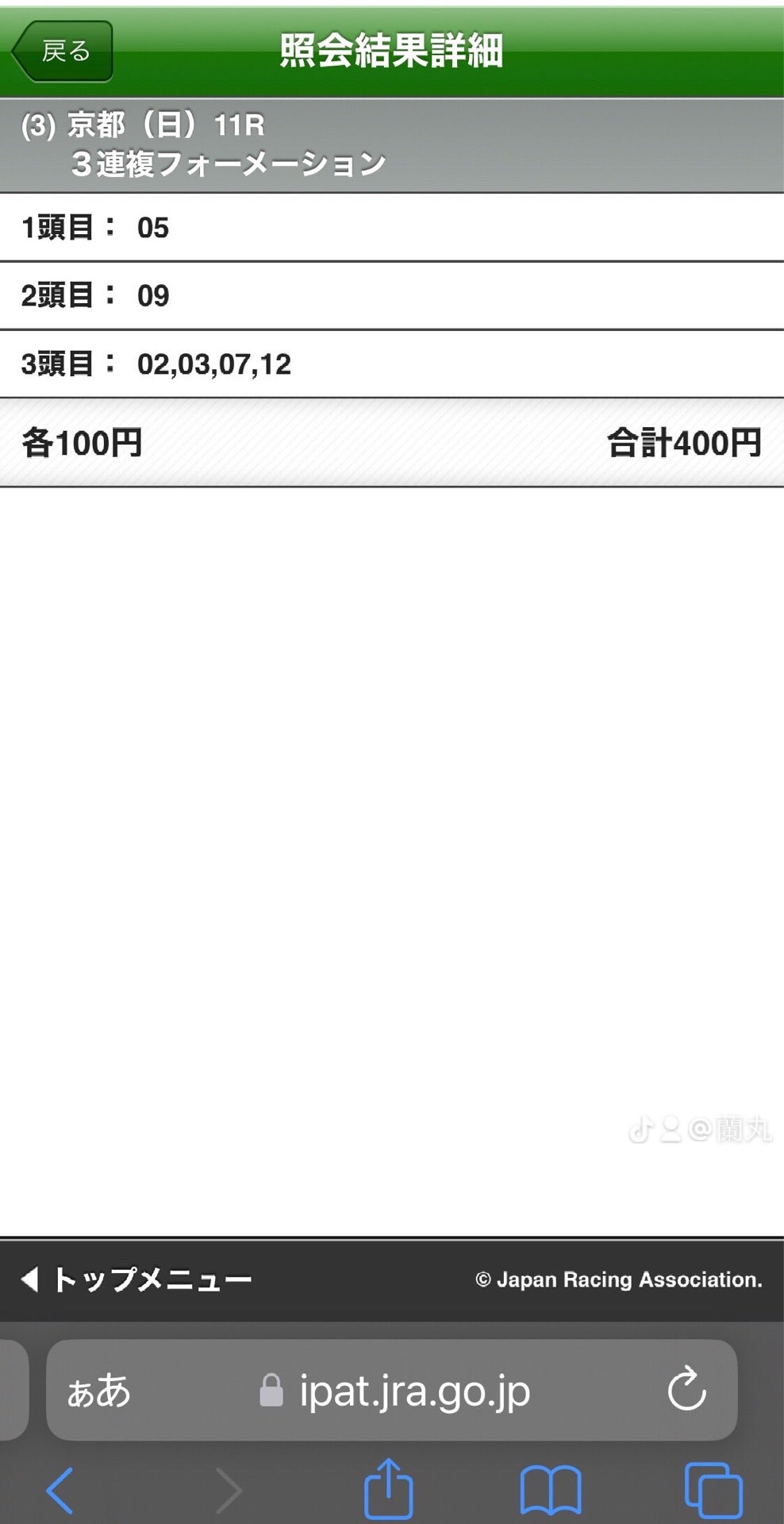Select the 2頭目 row showing 09

pyautogui.click(x=392, y=296)
